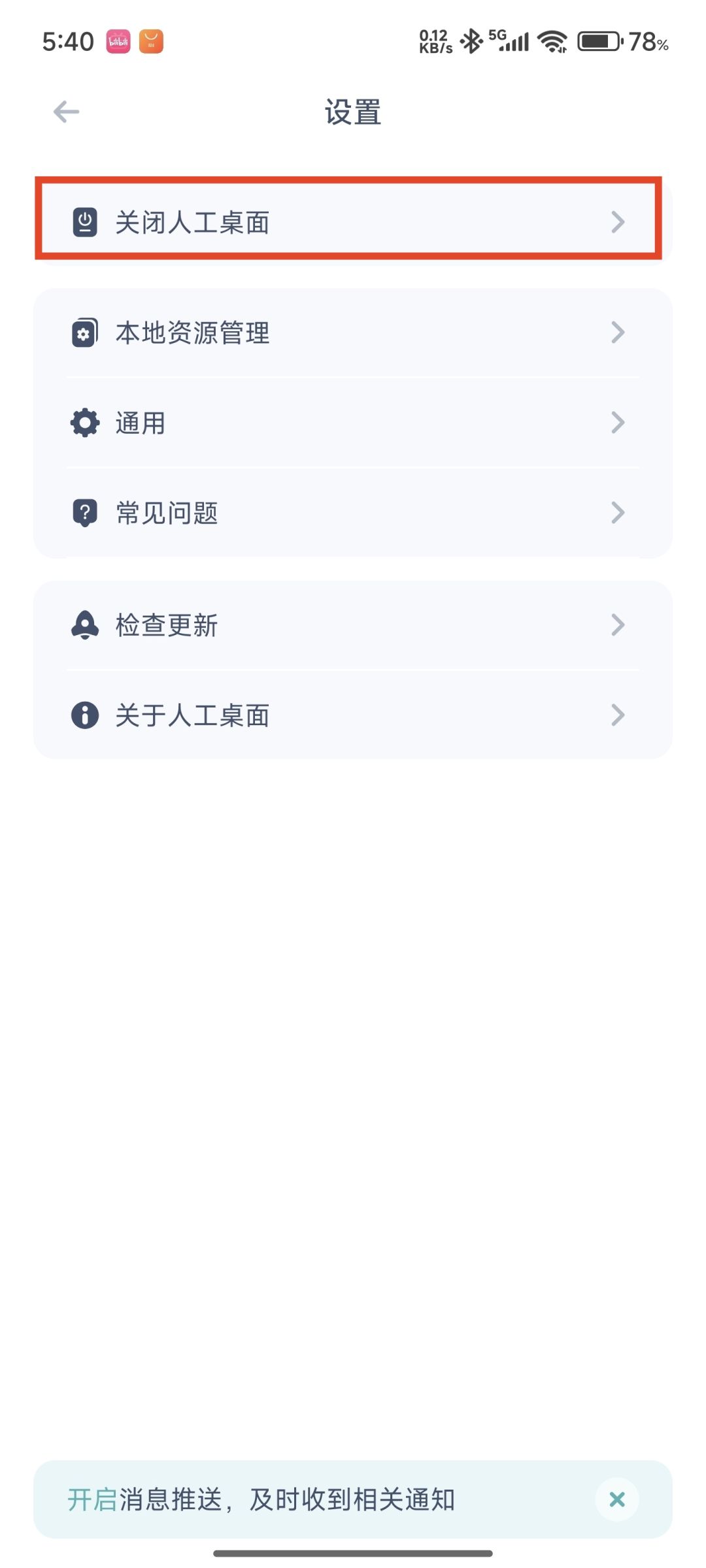The image size is (706, 1568).
Task: Click the info icon next to 关于人工桌面
Action: click(x=84, y=715)
